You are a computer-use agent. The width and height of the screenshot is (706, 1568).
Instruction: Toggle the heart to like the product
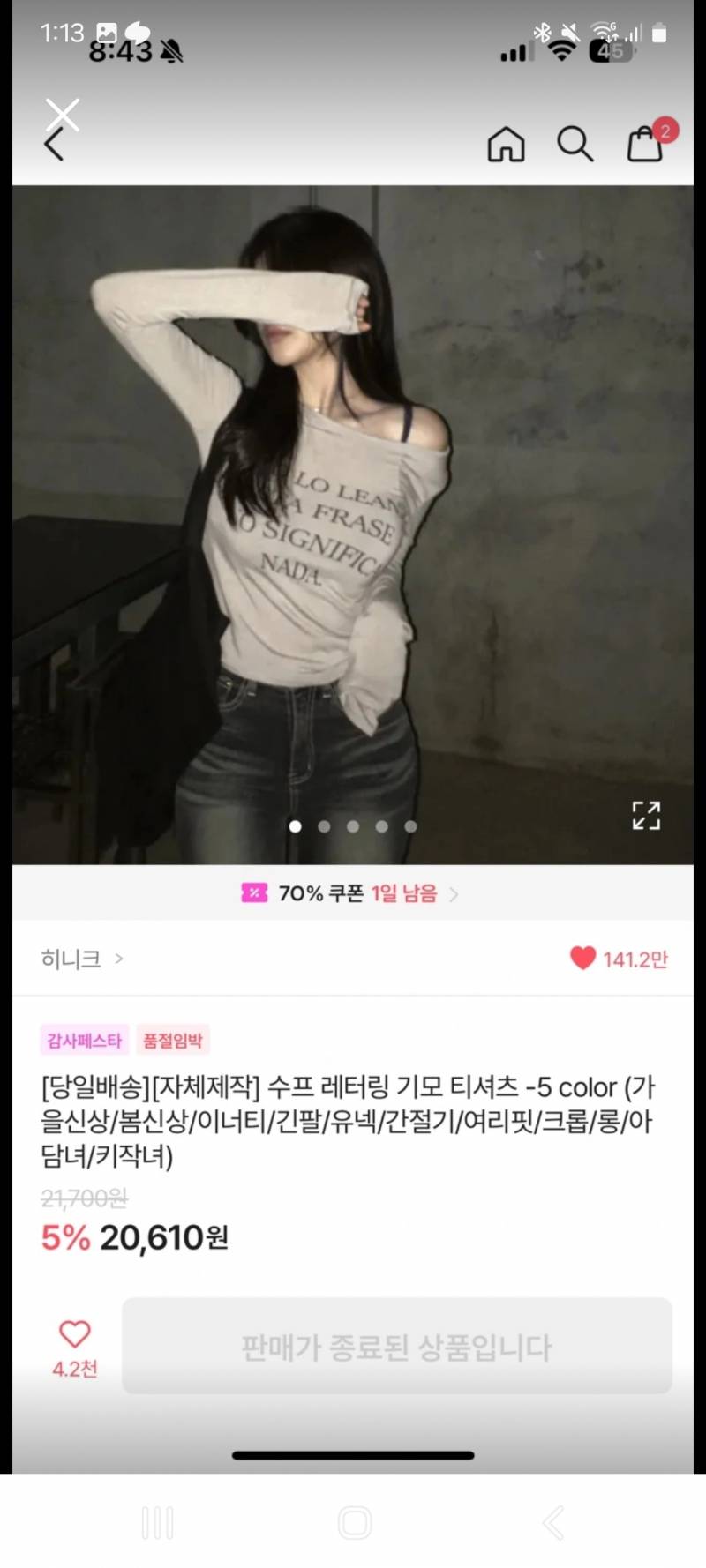tap(76, 1335)
